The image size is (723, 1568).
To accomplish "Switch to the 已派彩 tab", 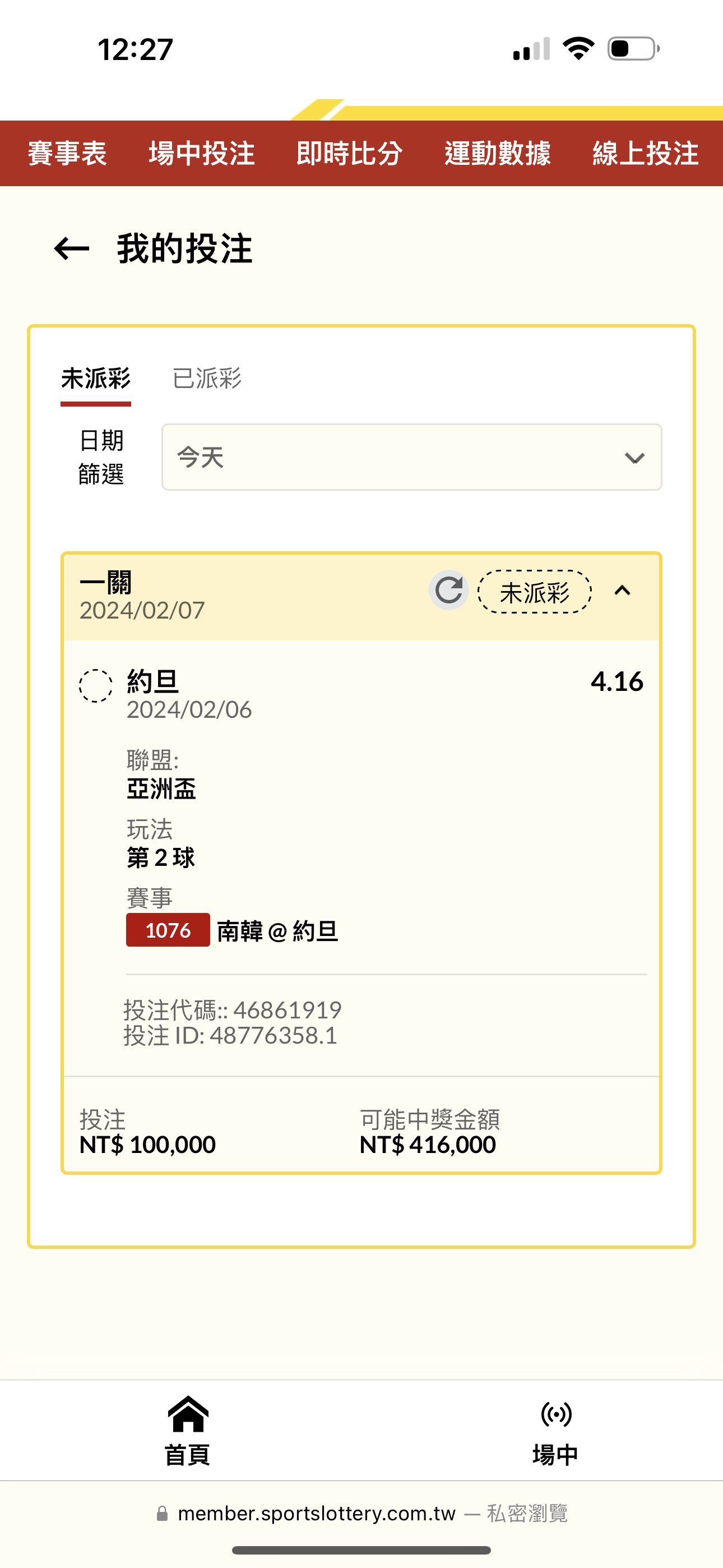I will (207, 379).
